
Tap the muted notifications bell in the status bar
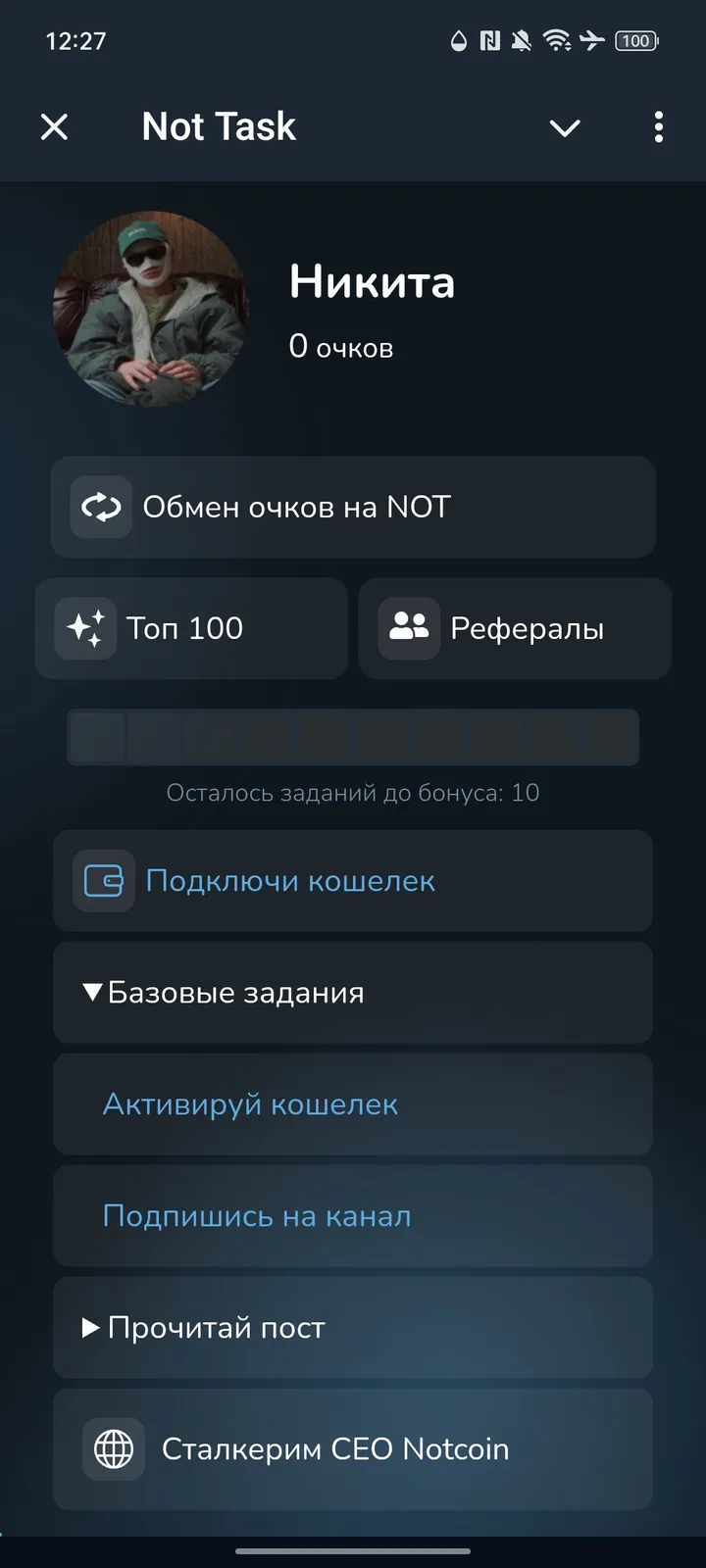tap(521, 41)
